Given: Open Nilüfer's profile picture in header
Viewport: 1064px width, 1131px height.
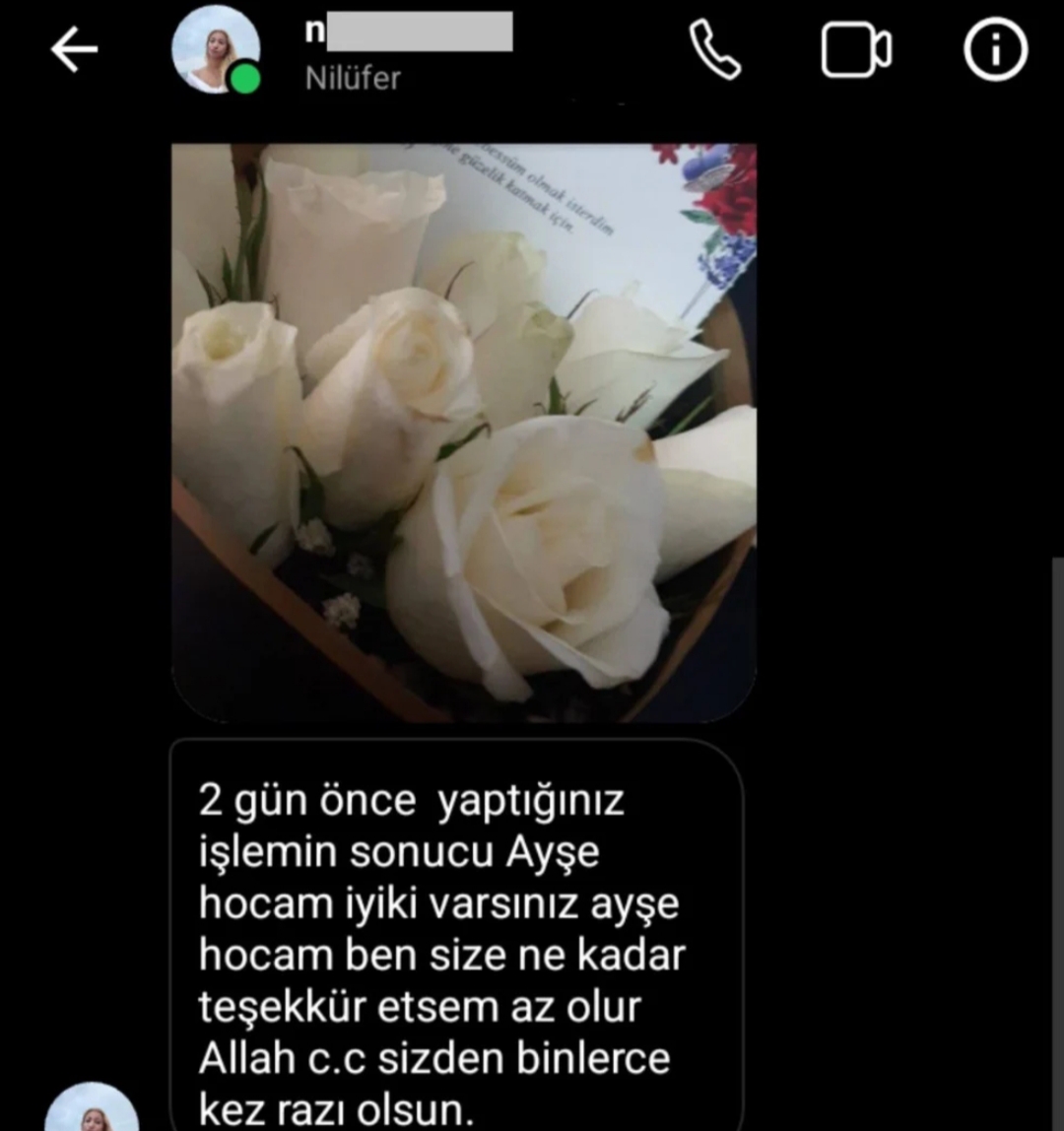Looking at the screenshot, I should pos(216,49).
